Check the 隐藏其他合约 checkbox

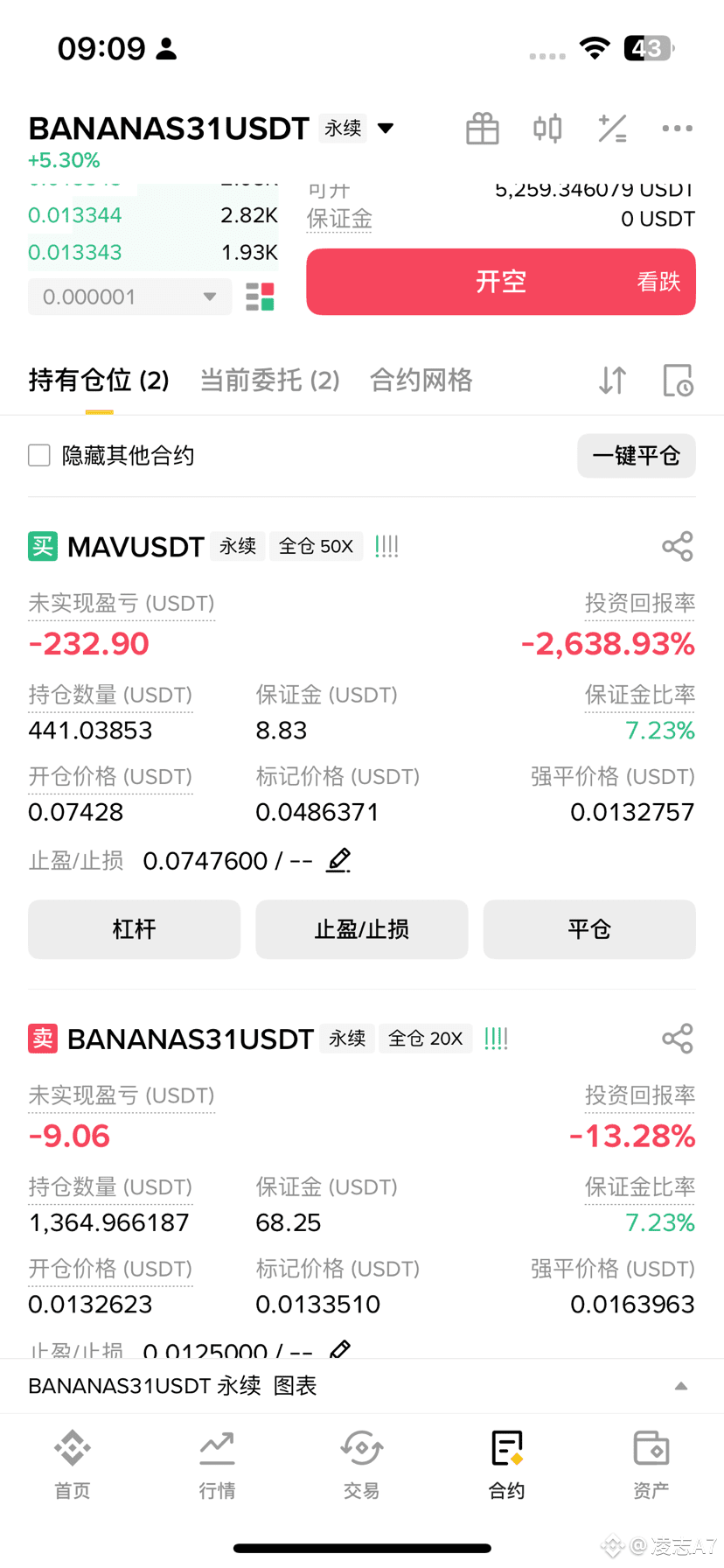click(39, 456)
